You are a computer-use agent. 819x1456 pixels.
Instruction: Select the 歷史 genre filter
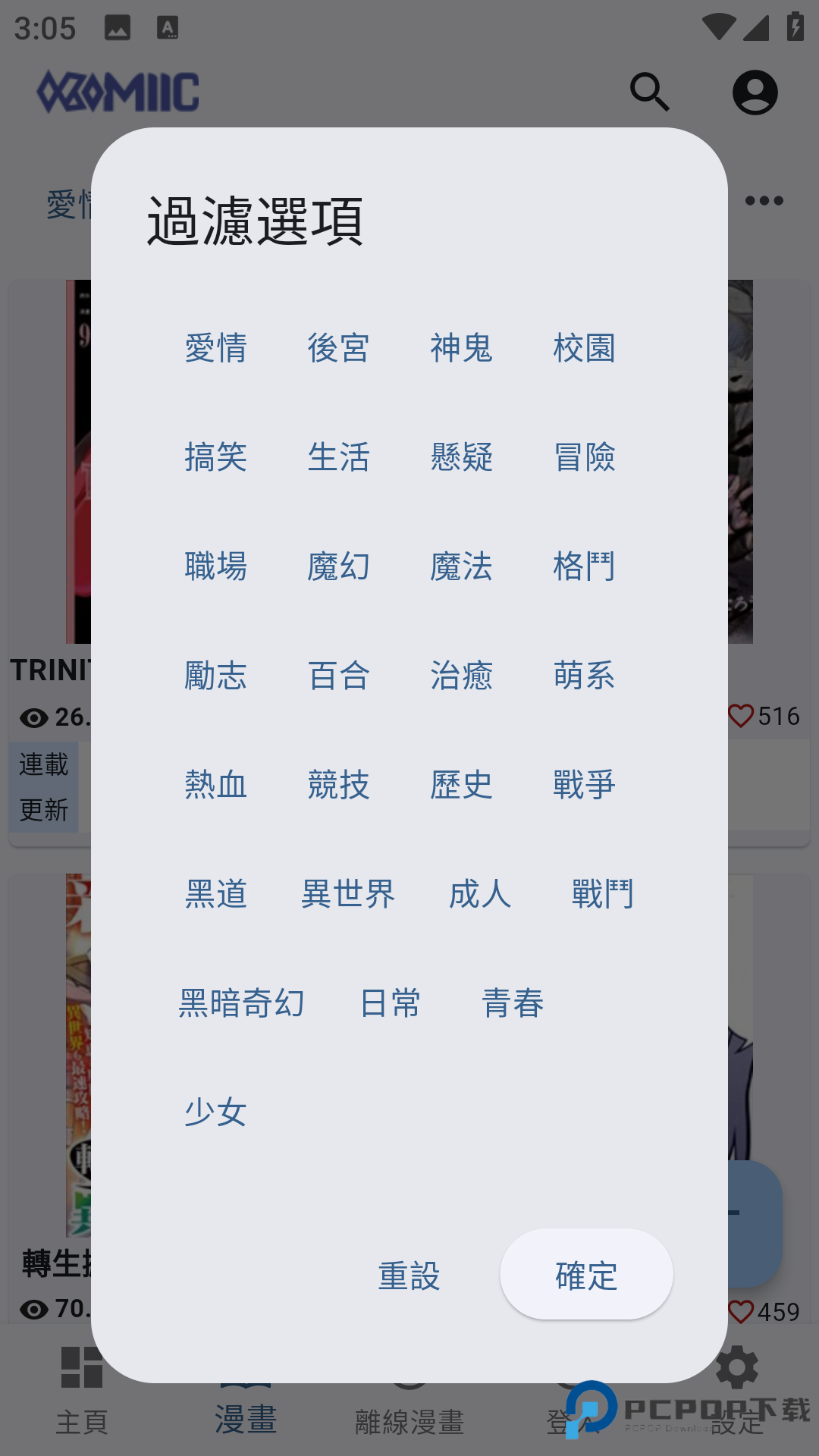tap(461, 785)
